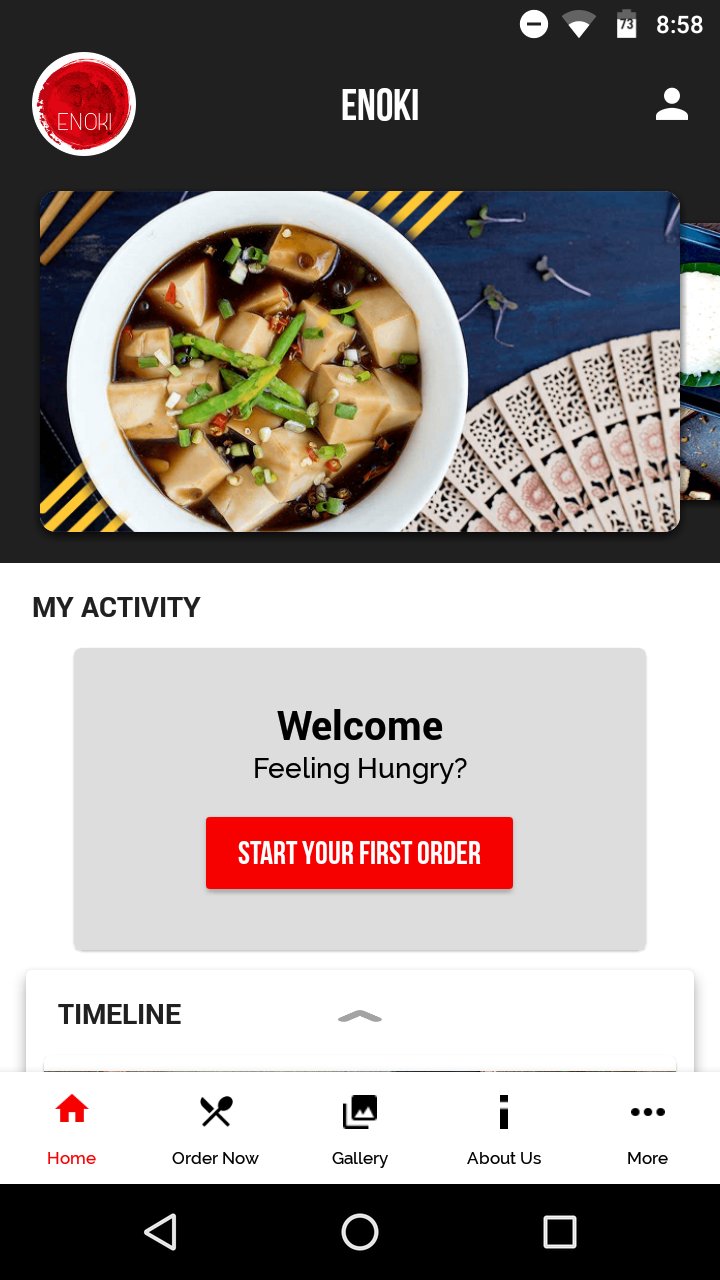This screenshot has height=1280, width=720.
Task: Open More options via the ellipsis icon
Action: click(648, 1111)
